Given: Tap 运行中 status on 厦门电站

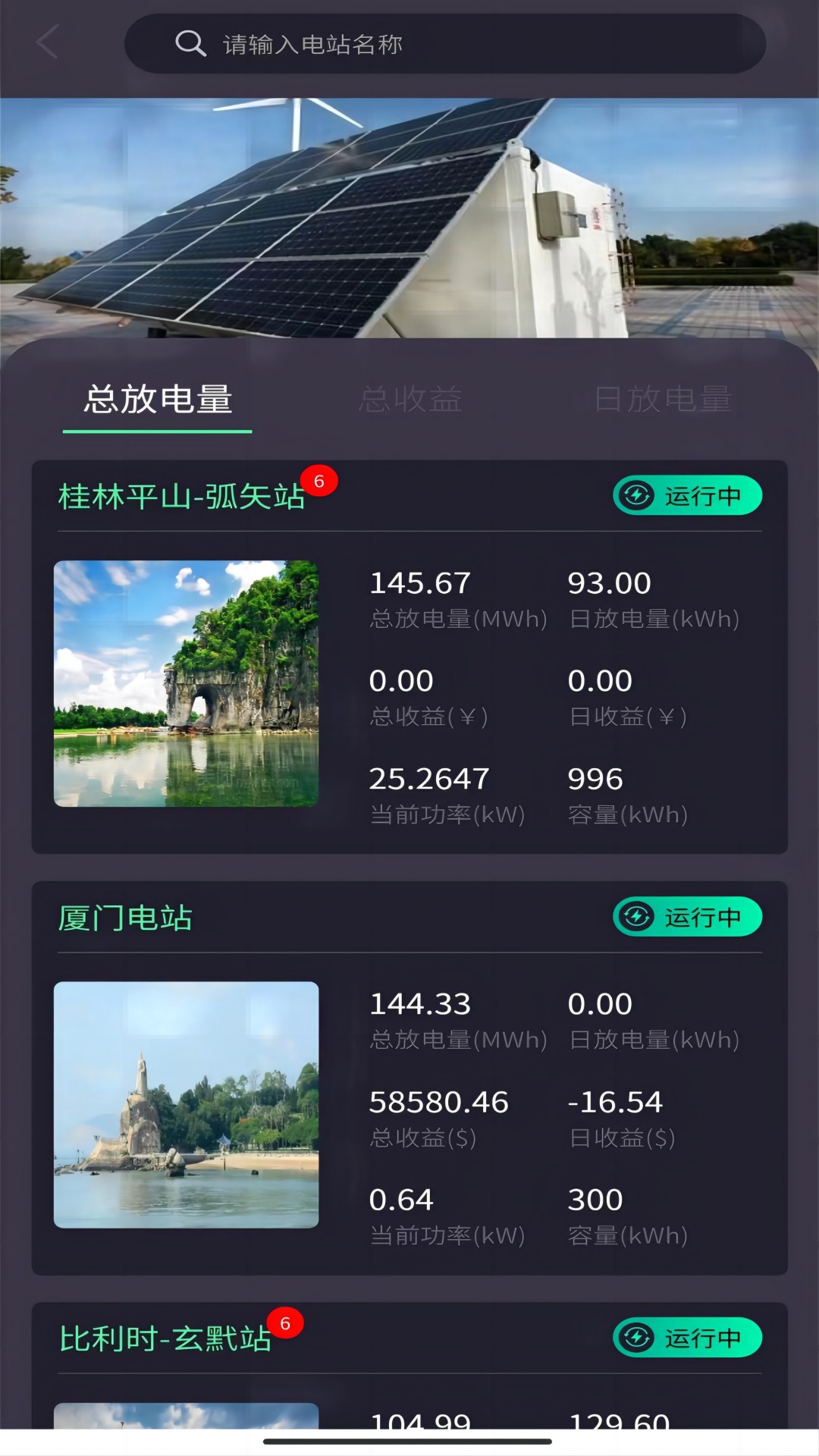Looking at the screenshot, I should click(x=687, y=917).
